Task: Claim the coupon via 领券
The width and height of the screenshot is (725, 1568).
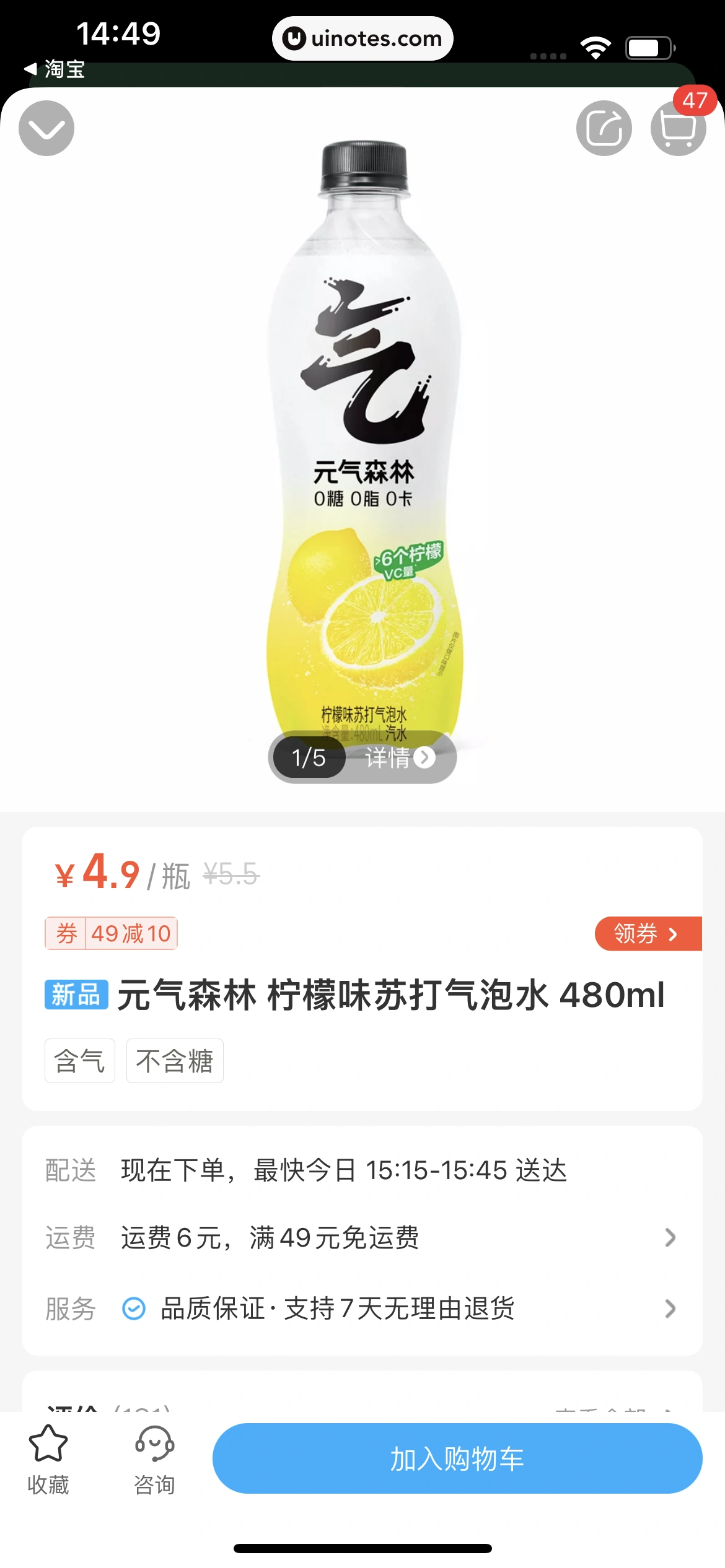Action: pos(647,933)
